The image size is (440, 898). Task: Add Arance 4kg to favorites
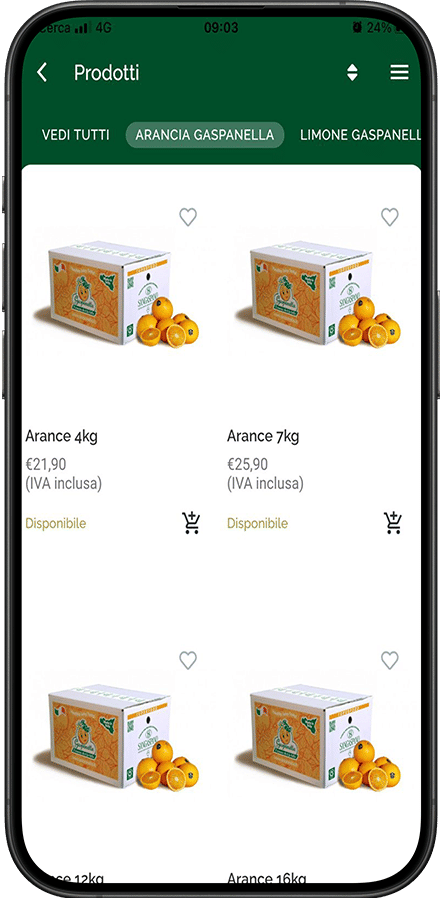coord(188,217)
